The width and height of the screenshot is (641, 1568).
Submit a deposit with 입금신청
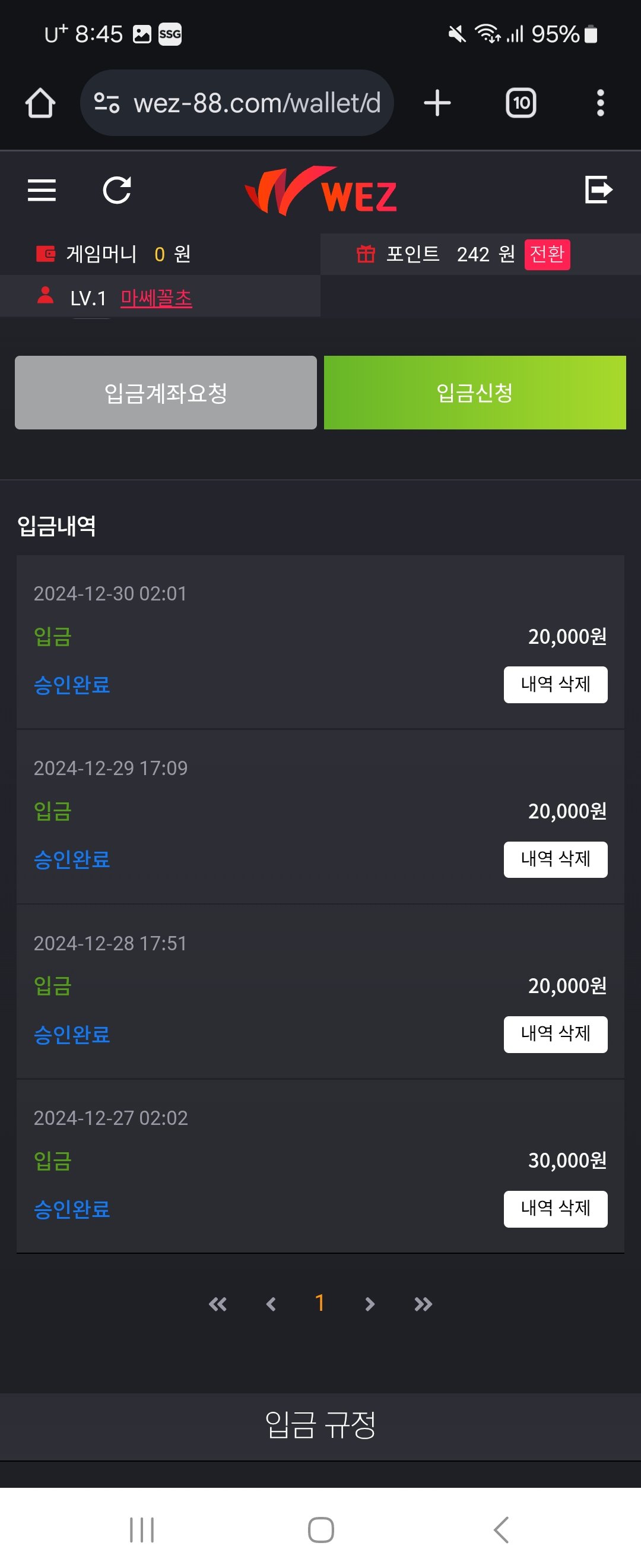(474, 393)
